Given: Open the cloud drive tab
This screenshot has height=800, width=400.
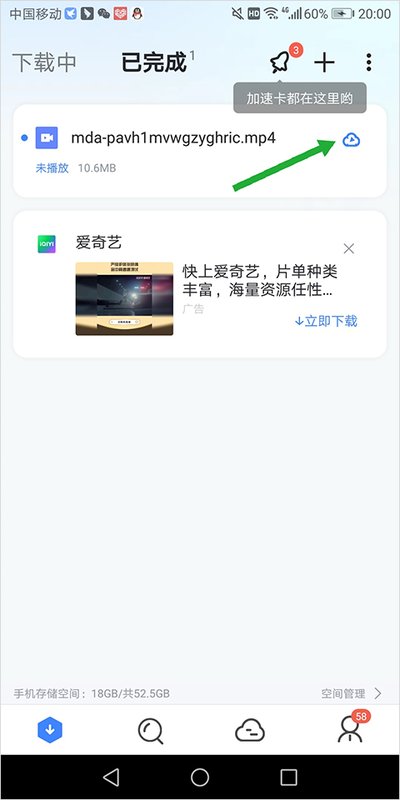Looking at the screenshot, I should pyautogui.click(x=250, y=731).
